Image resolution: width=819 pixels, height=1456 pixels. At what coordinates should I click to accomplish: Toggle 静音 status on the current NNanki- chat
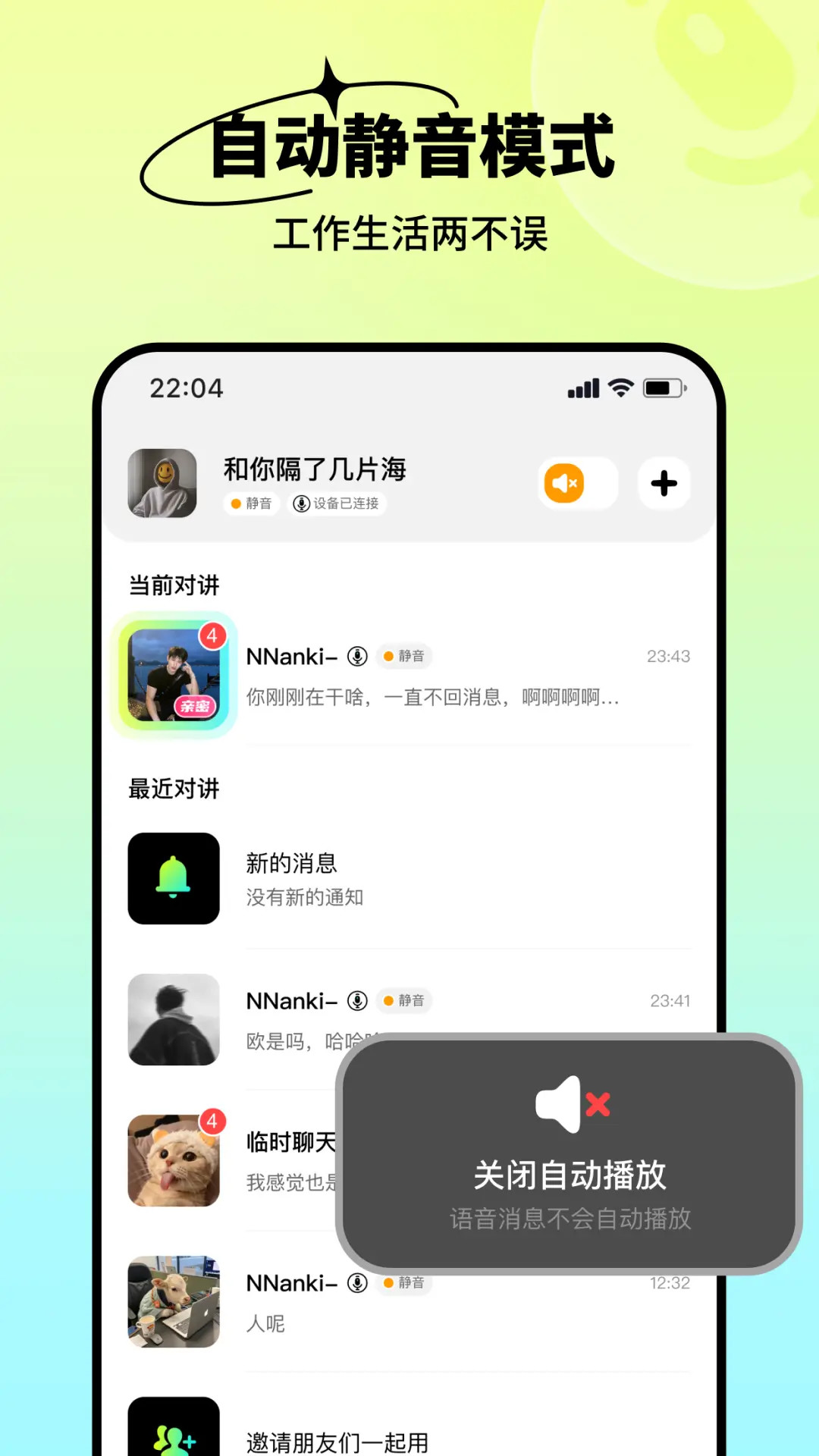coord(403,657)
